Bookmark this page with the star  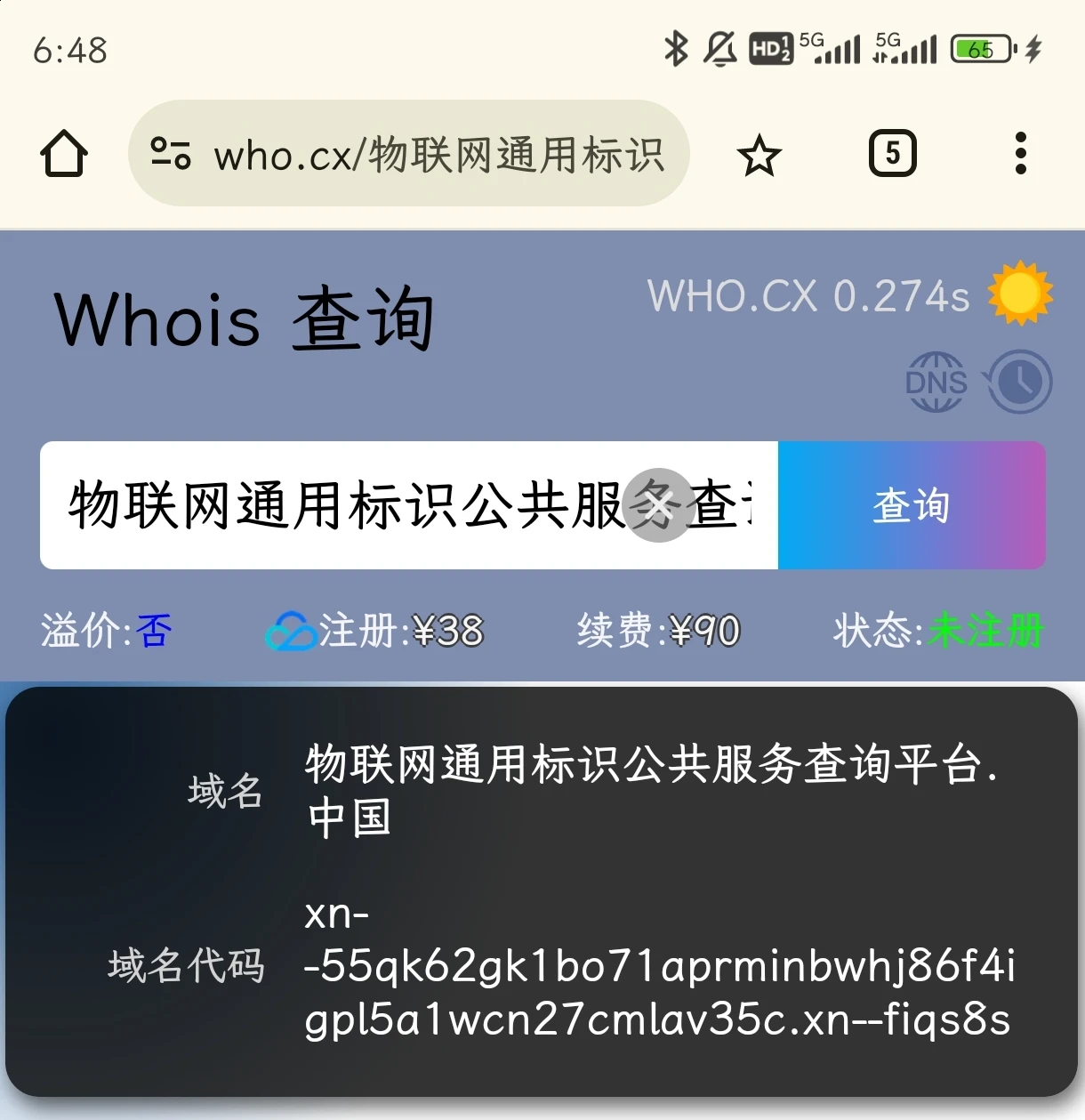(x=759, y=156)
